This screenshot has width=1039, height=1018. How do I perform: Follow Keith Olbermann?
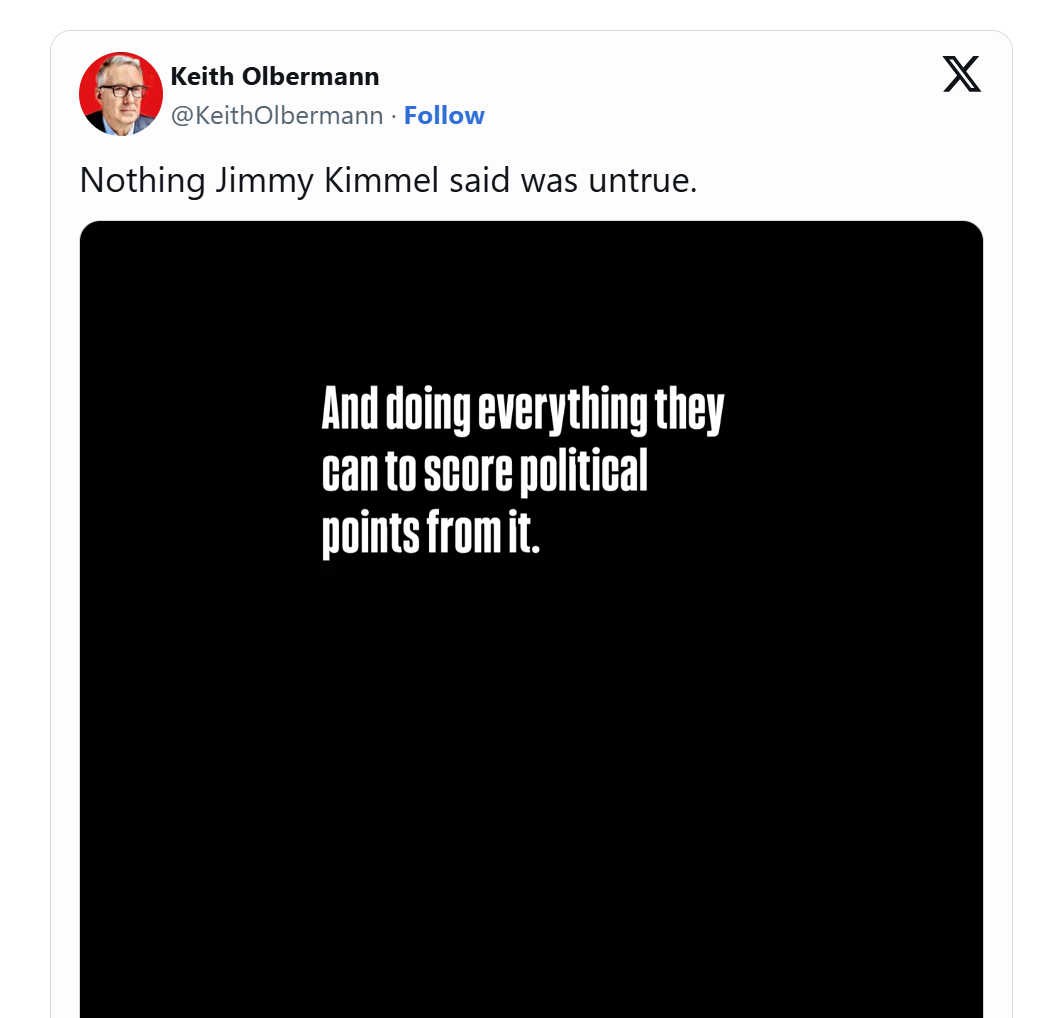click(x=444, y=116)
